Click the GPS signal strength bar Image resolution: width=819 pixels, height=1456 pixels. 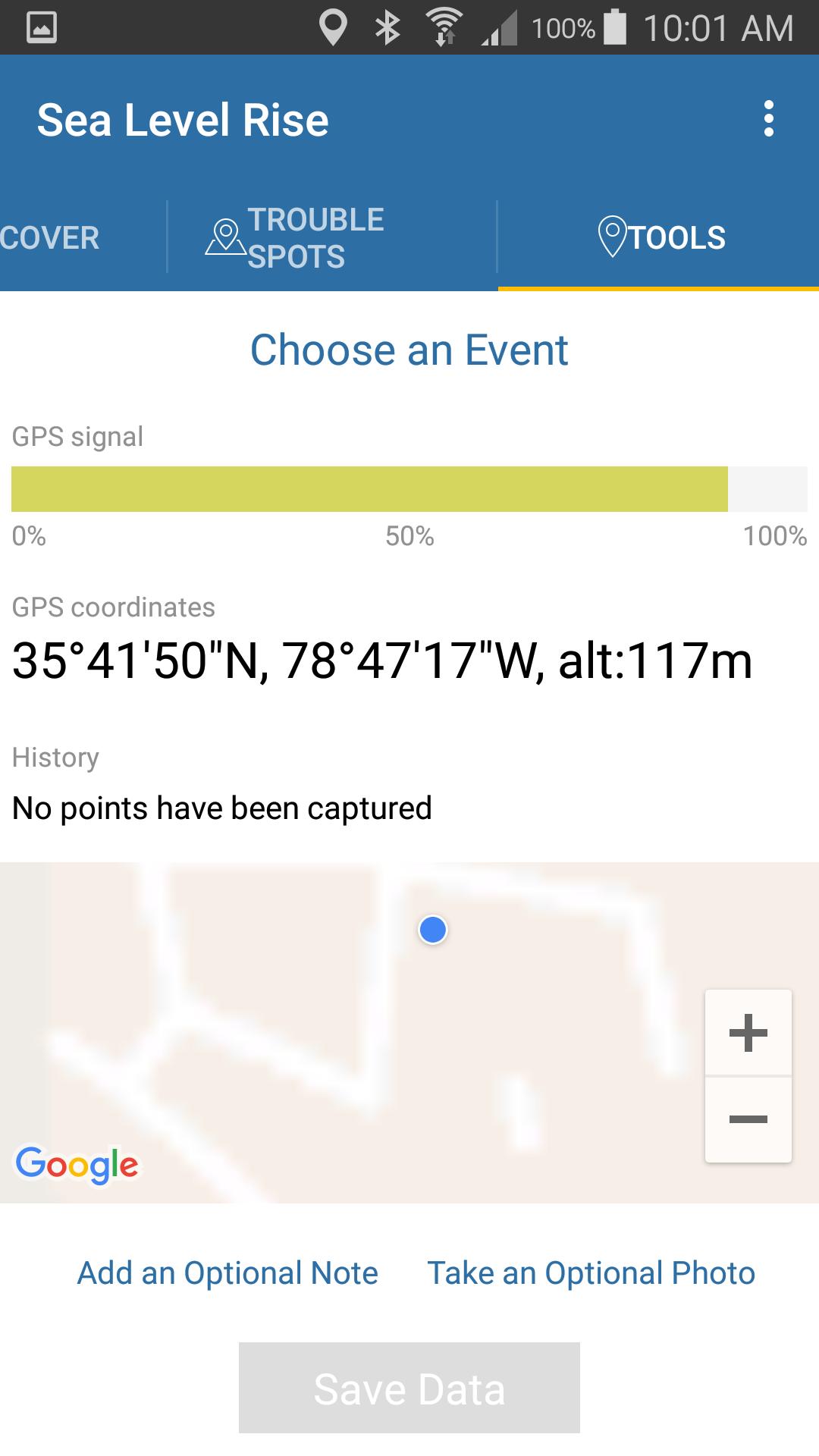(409, 489)
